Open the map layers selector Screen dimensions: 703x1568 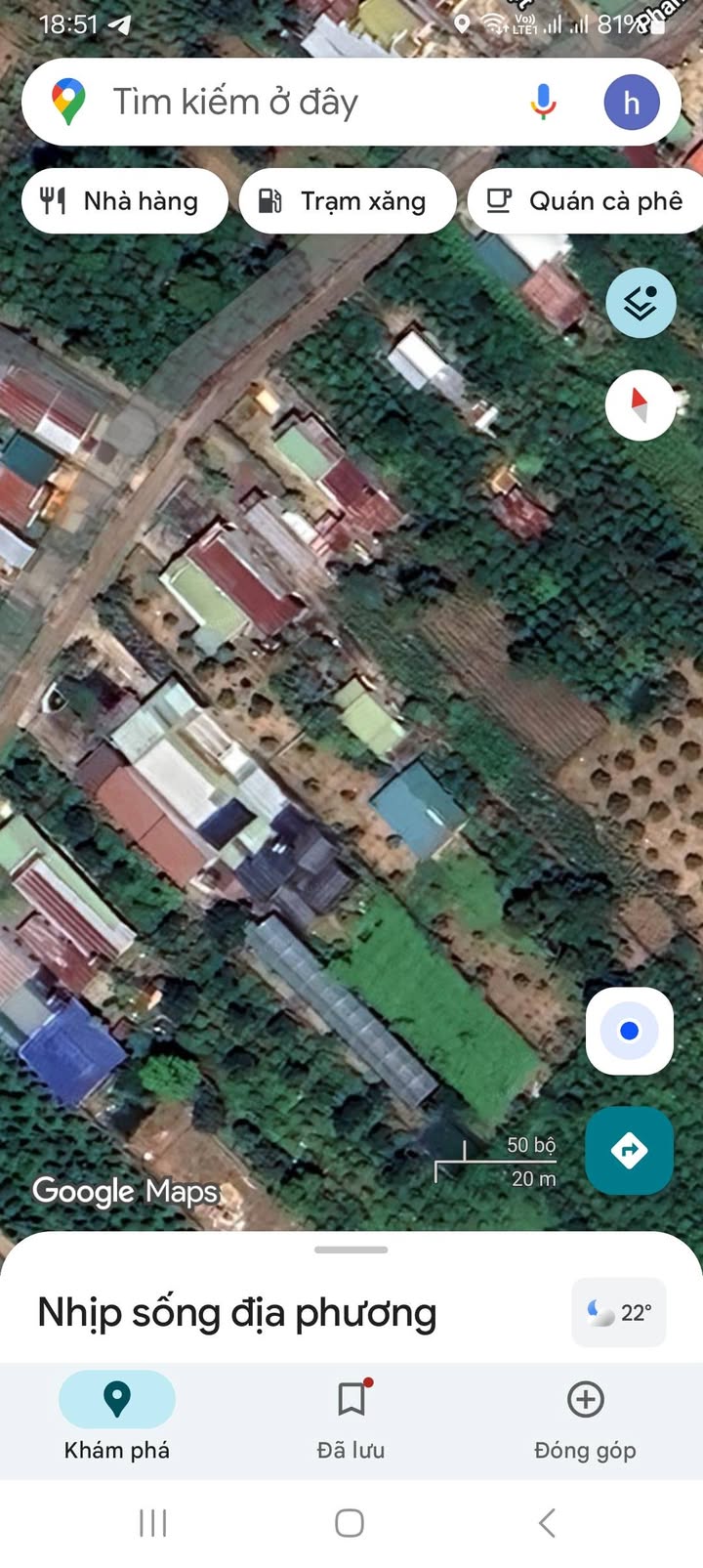pos(641,304)
